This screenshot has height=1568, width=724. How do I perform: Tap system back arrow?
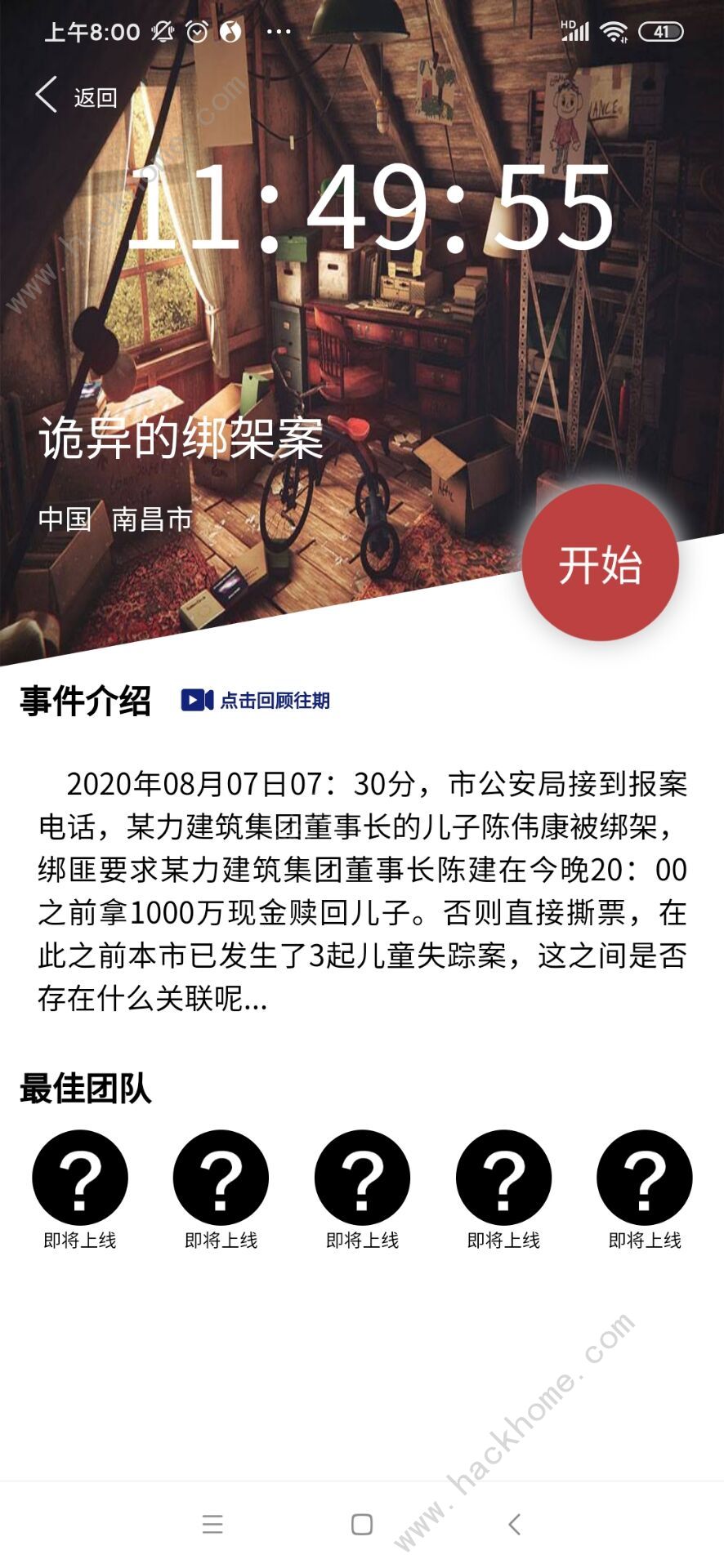(x=514, y=1524)
